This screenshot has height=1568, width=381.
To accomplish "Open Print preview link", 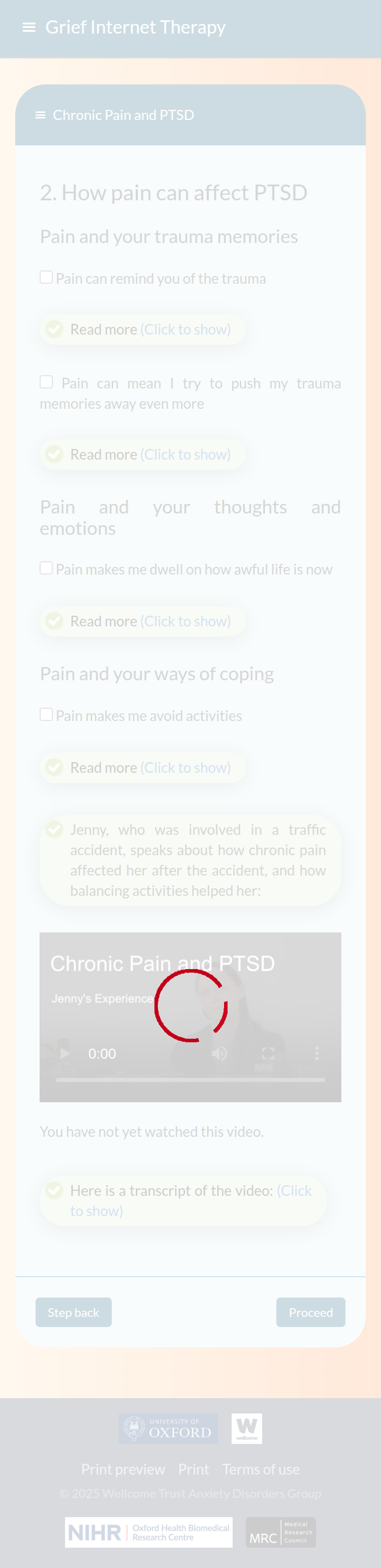I will click(123, 1469).
